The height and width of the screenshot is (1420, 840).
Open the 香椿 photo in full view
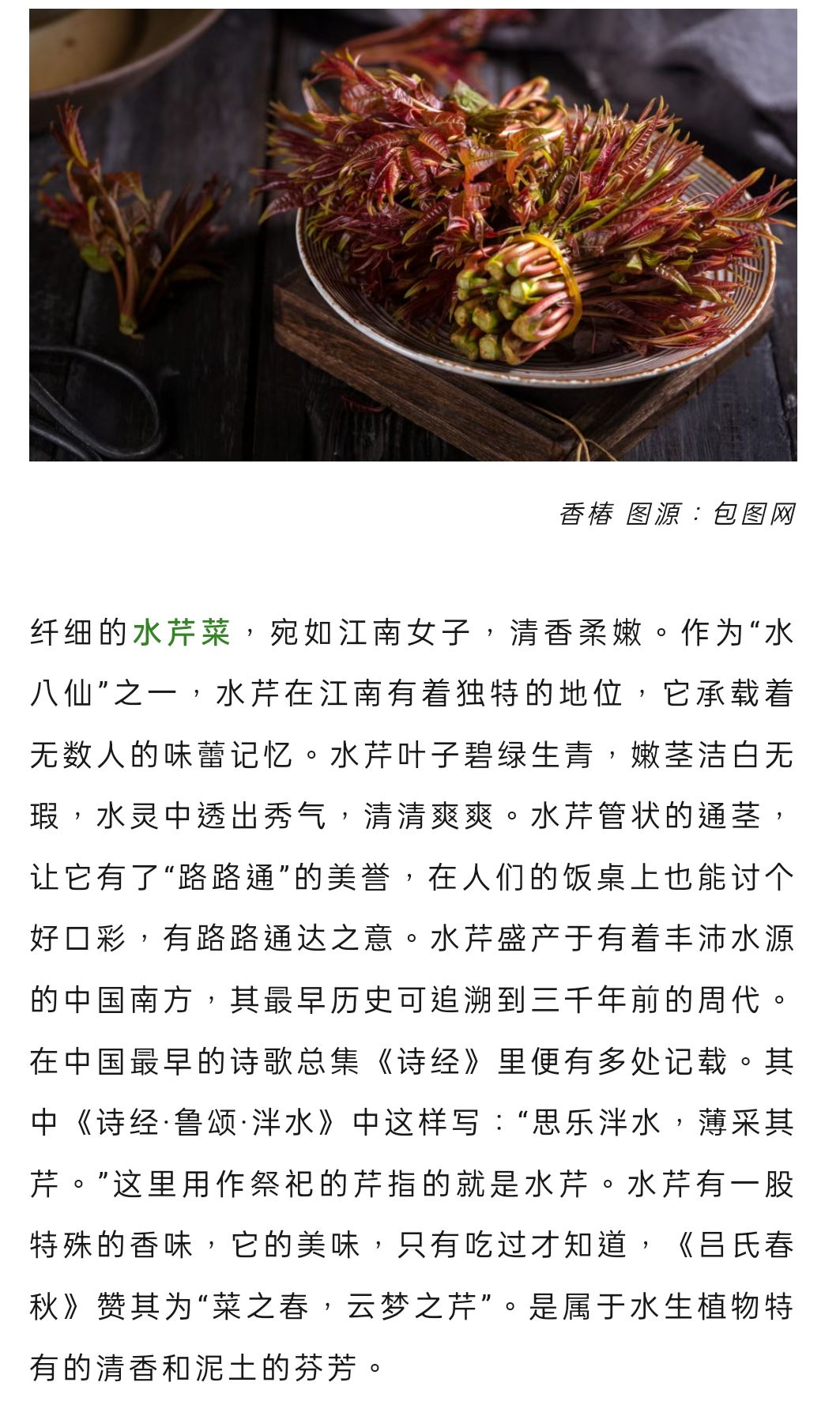coord(412,235)
